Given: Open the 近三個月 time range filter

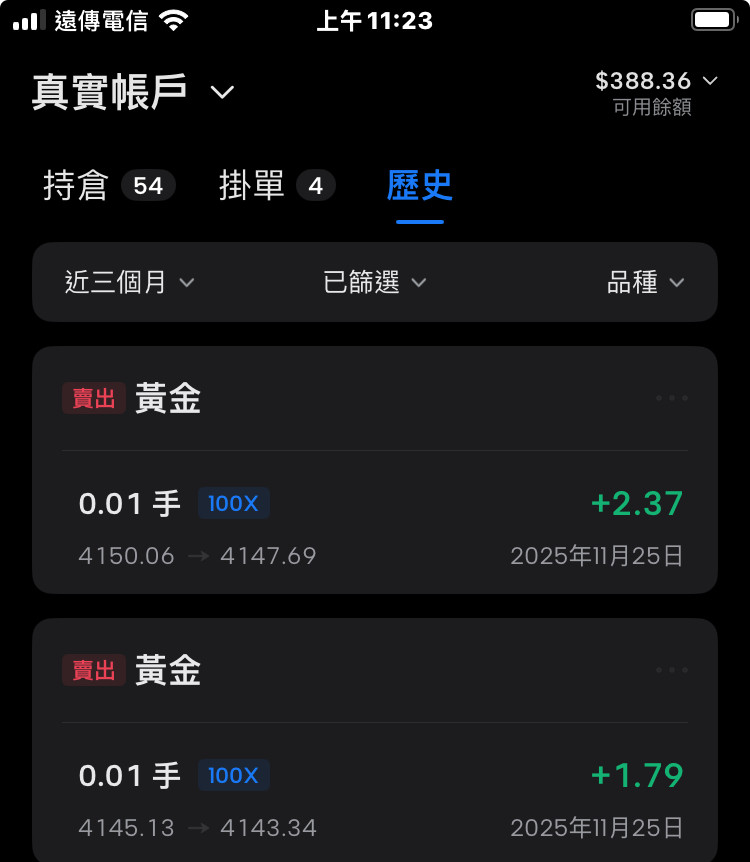Looking at the screenshot, I should tap(129, 283).
